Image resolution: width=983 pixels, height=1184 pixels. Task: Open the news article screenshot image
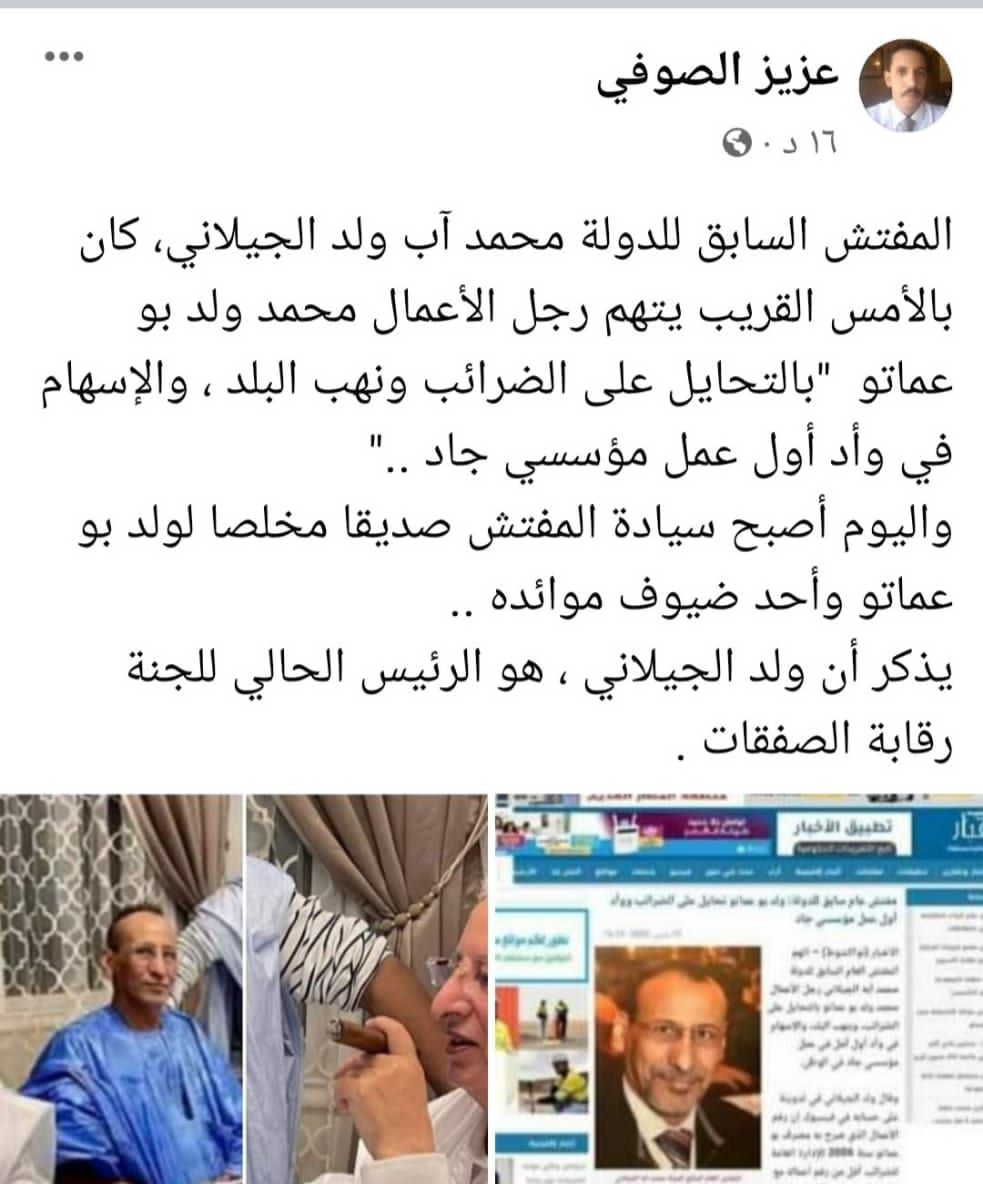(739, 988)
